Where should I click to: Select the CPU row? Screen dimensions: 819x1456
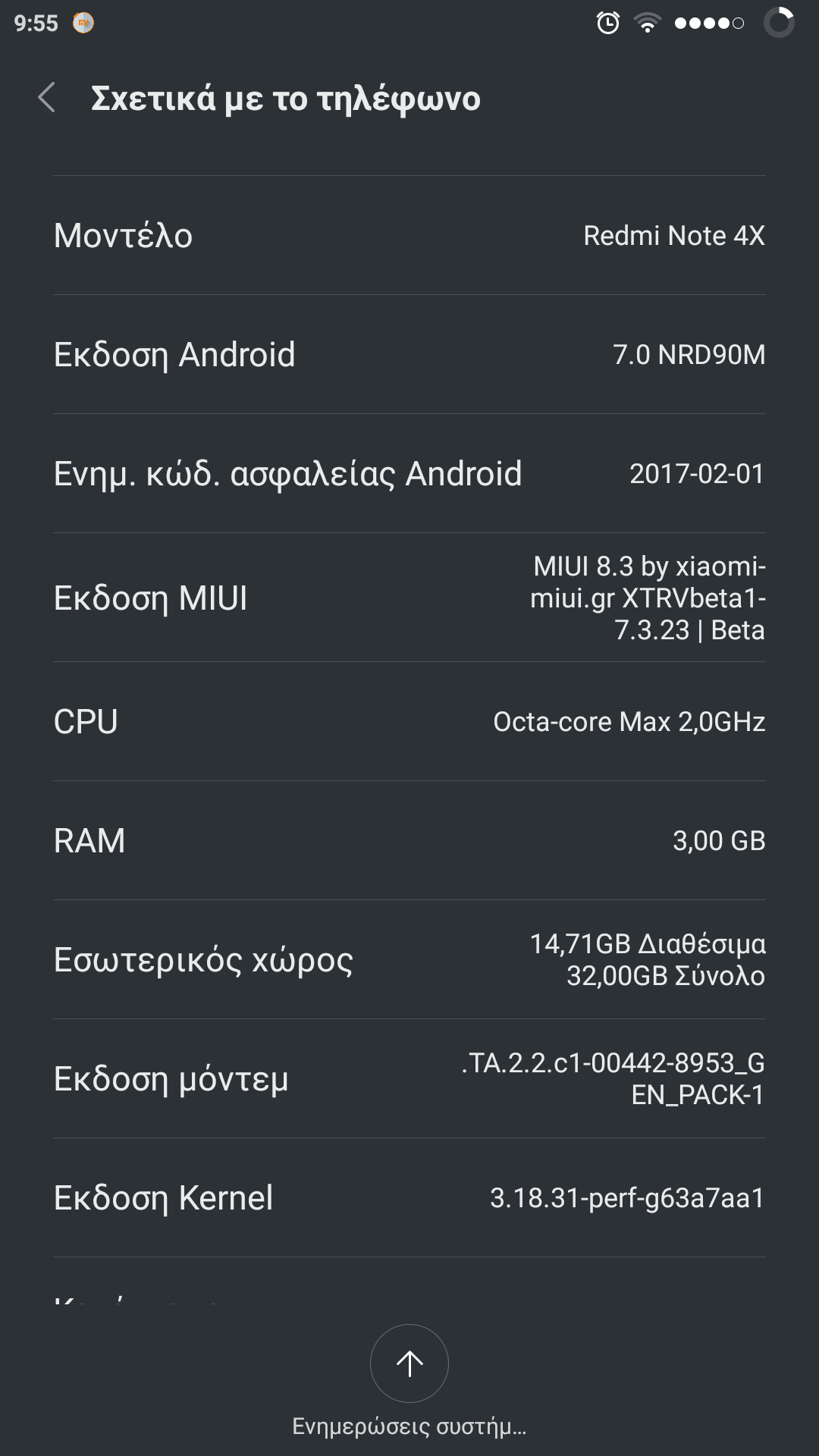point(409,721)
